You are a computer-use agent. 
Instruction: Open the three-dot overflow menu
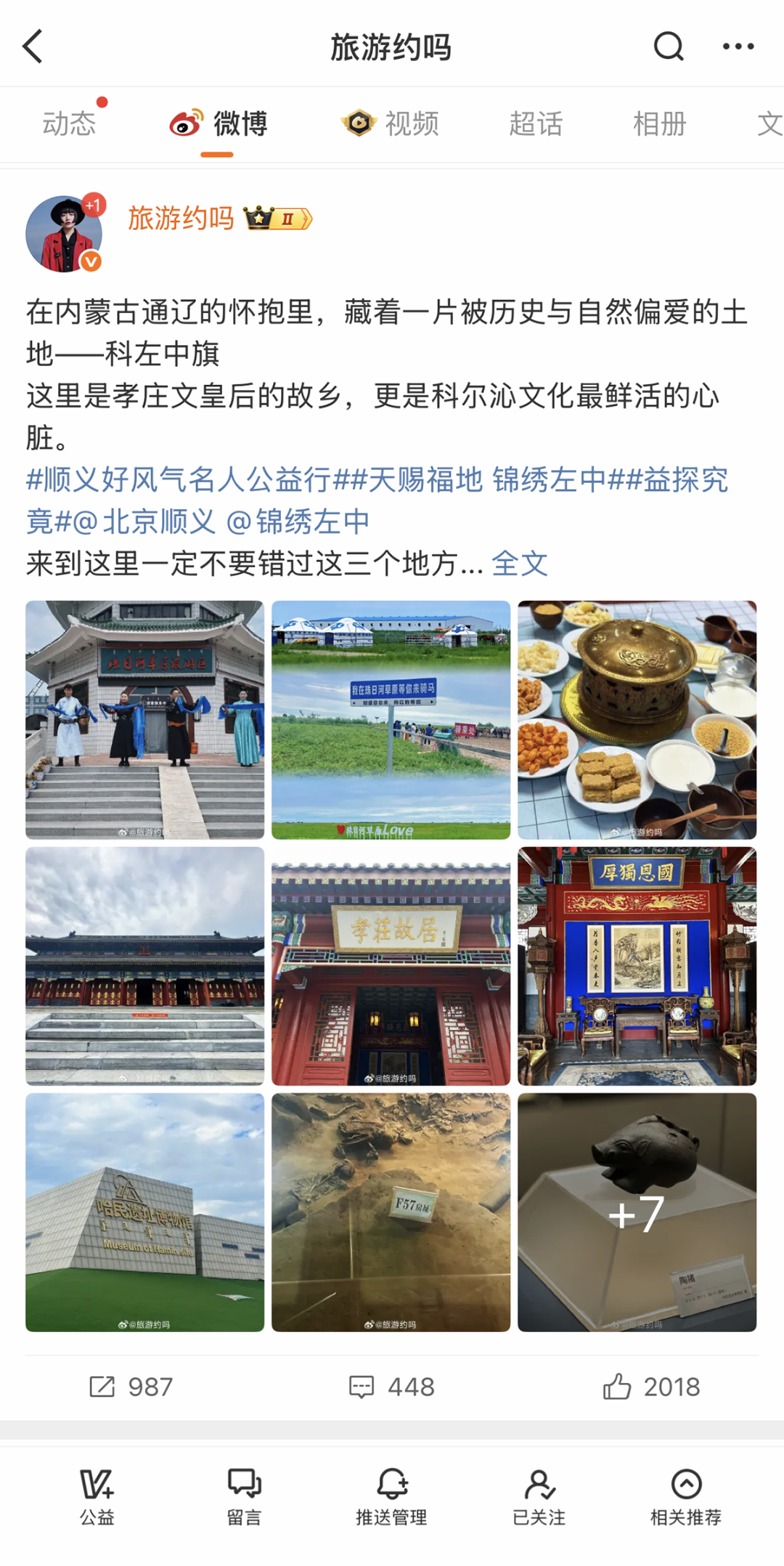point(738,47)
